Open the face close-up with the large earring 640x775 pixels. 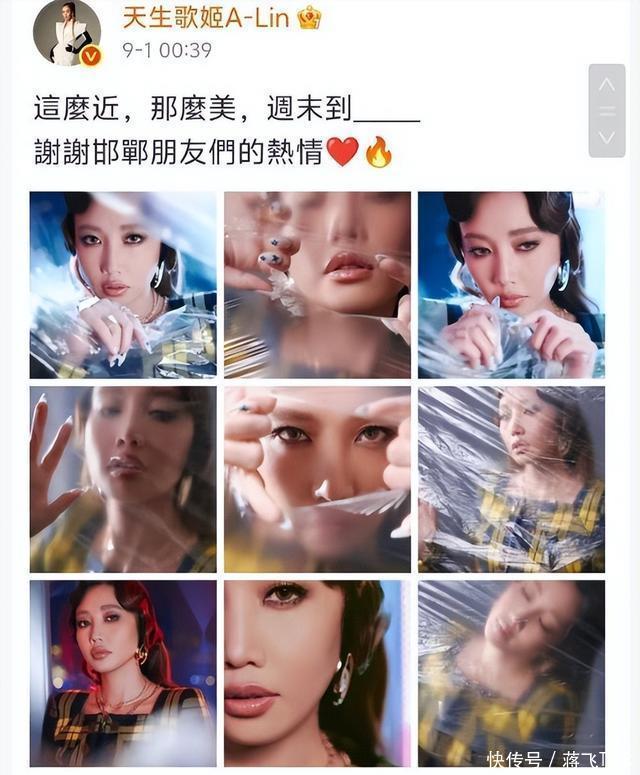tap(317, 673)
